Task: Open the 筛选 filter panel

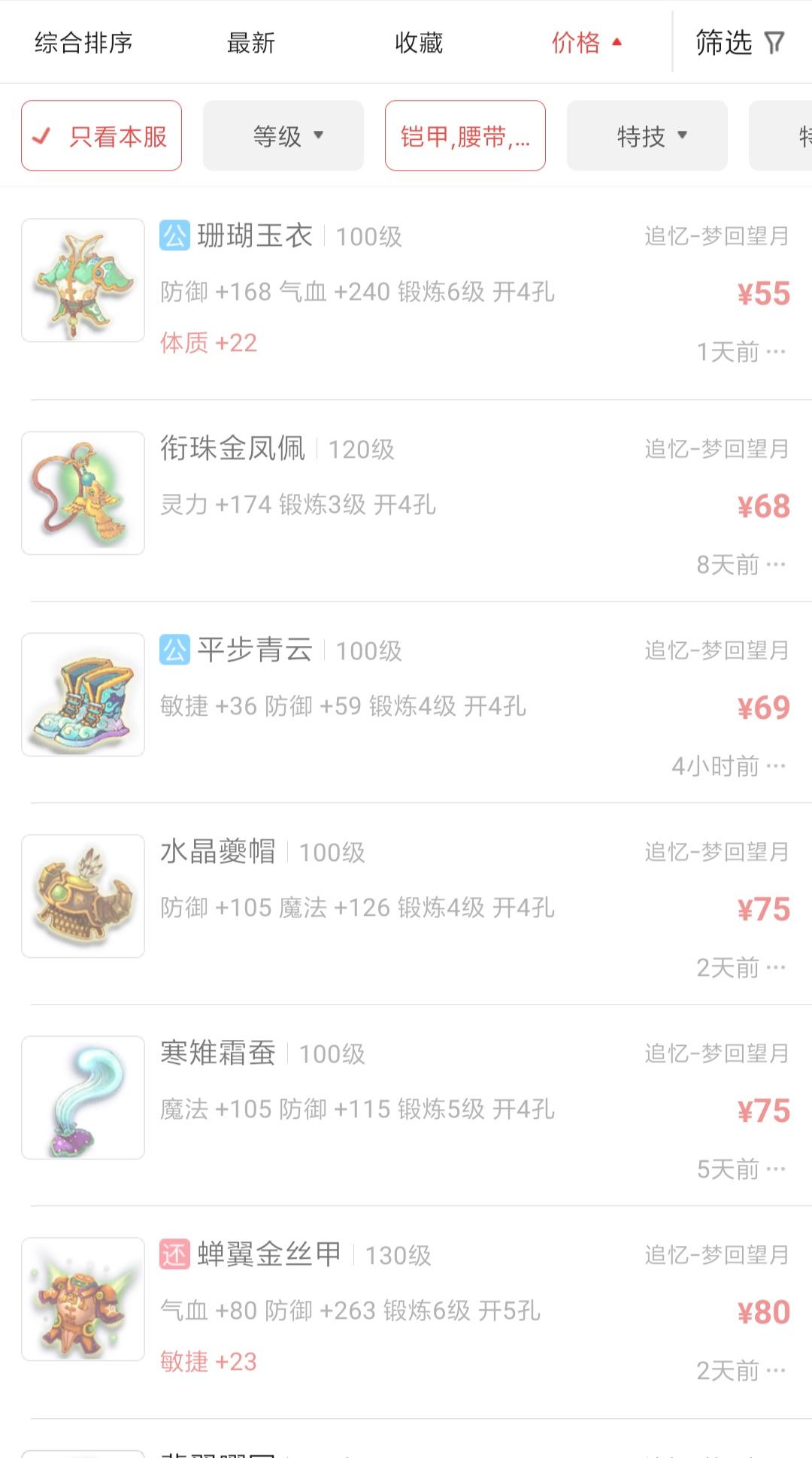Action: coord(740,43)
